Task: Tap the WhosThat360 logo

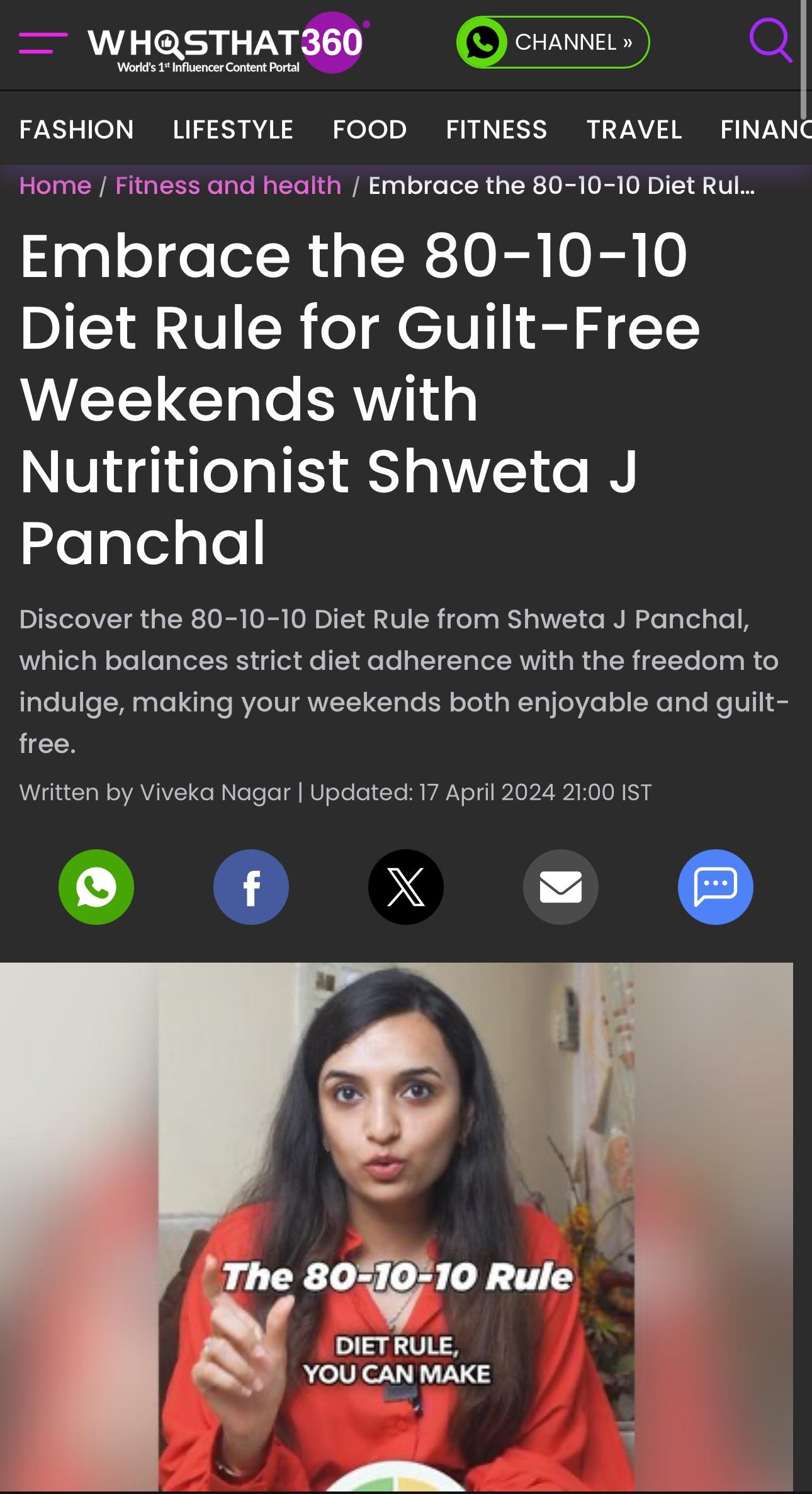Action: [227, 43]
